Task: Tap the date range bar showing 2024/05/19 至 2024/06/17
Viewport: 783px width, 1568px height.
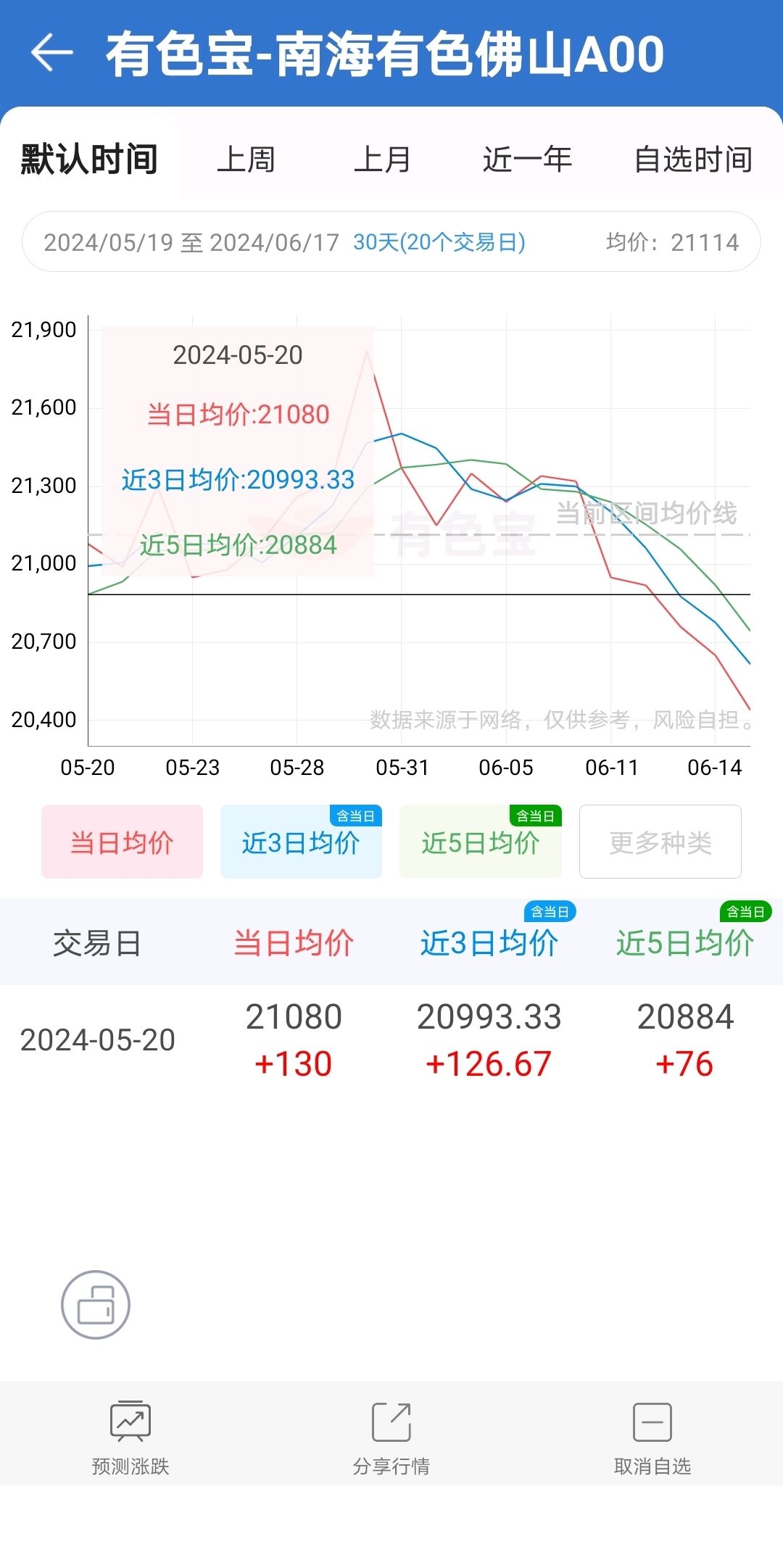Action: point(391,241)
